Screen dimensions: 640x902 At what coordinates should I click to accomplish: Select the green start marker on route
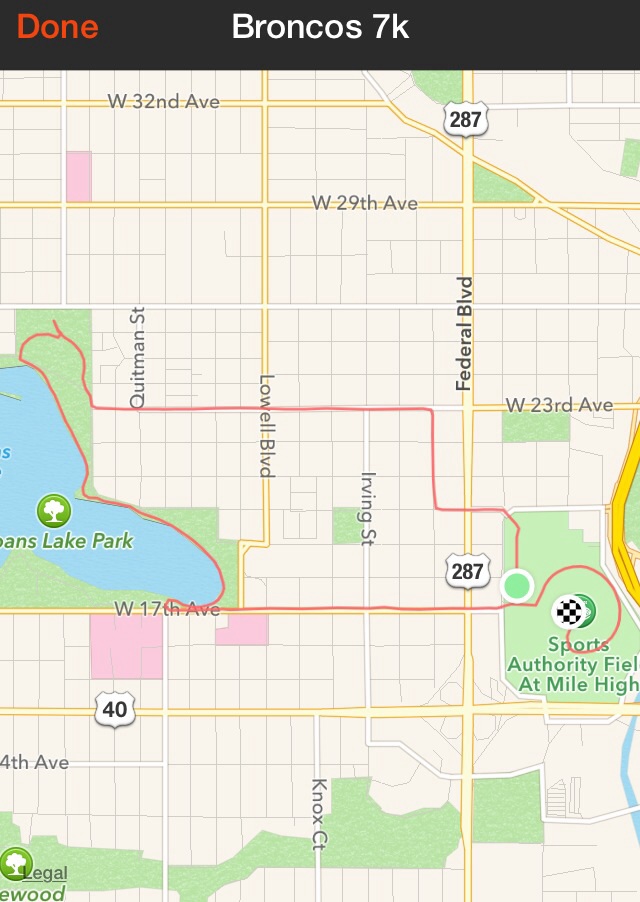pyautogui.click(x=517, y=585)
